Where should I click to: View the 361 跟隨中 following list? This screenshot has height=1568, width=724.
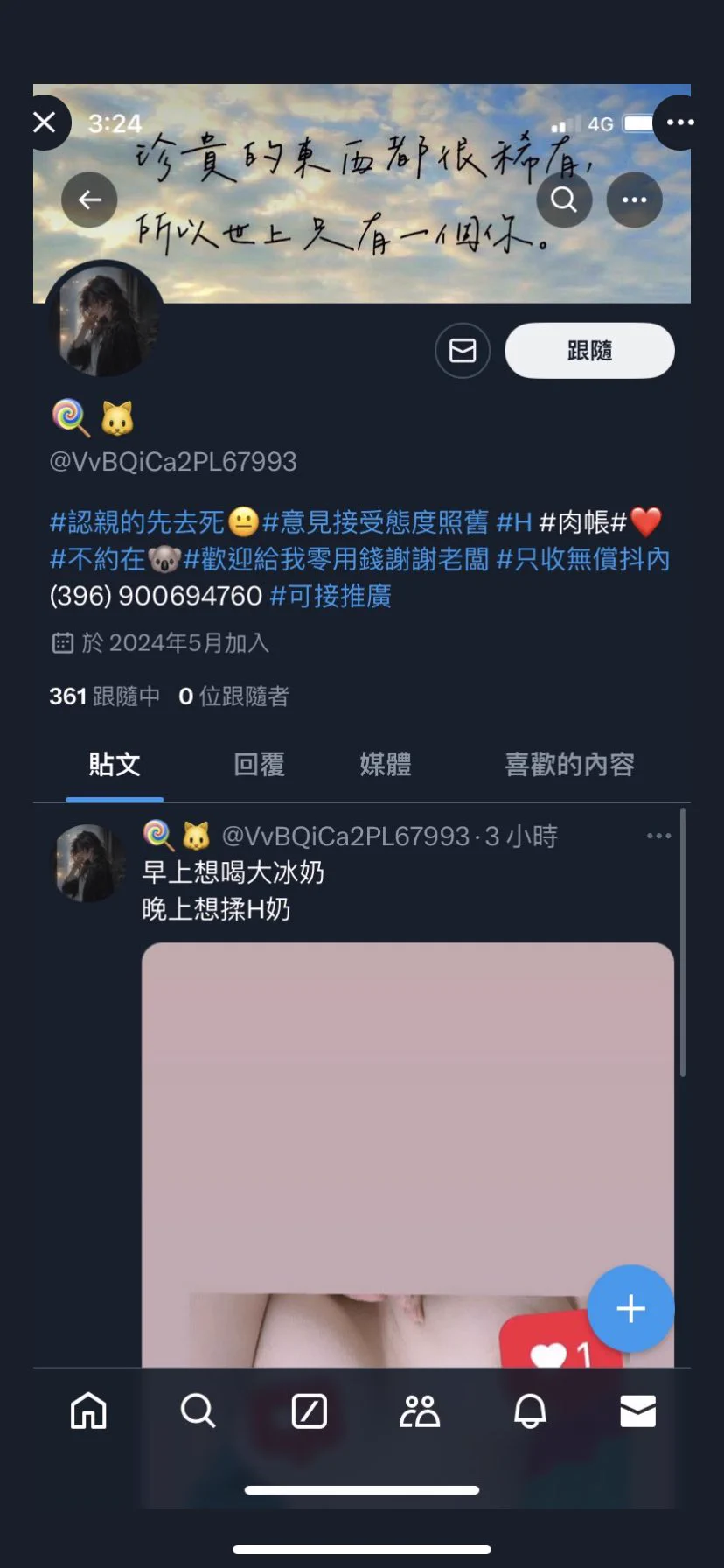point(105,696)
